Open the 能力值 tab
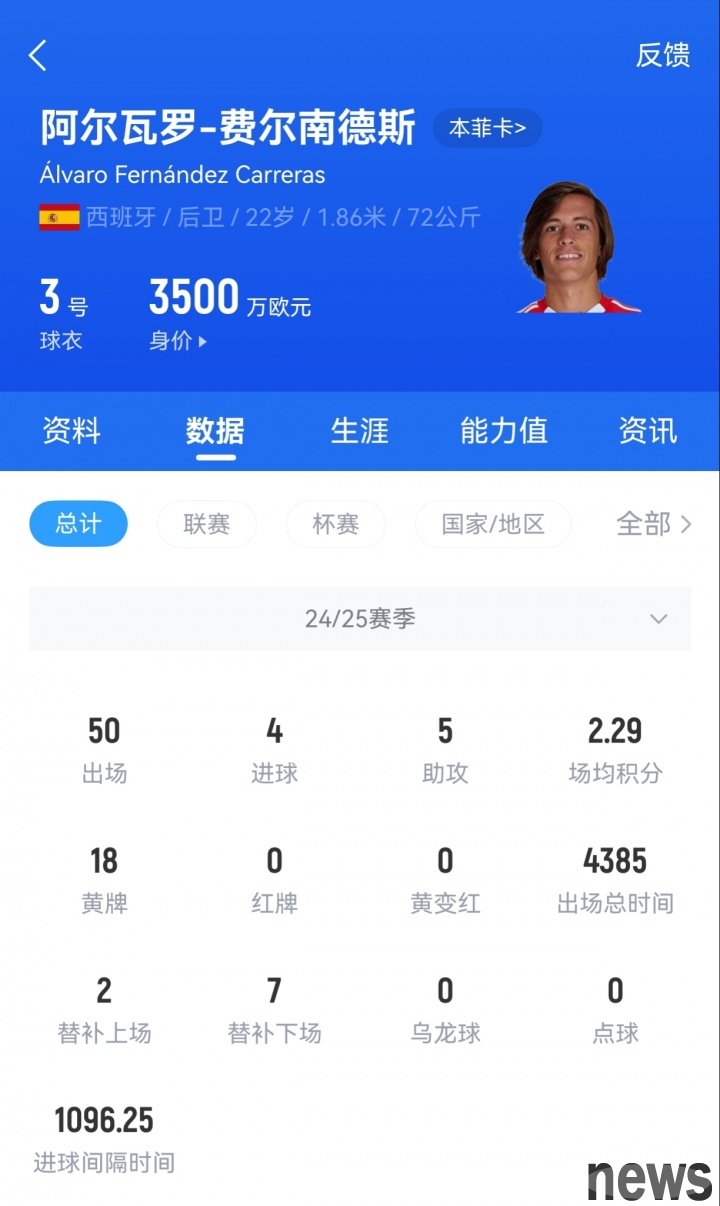 pos(503,431)
